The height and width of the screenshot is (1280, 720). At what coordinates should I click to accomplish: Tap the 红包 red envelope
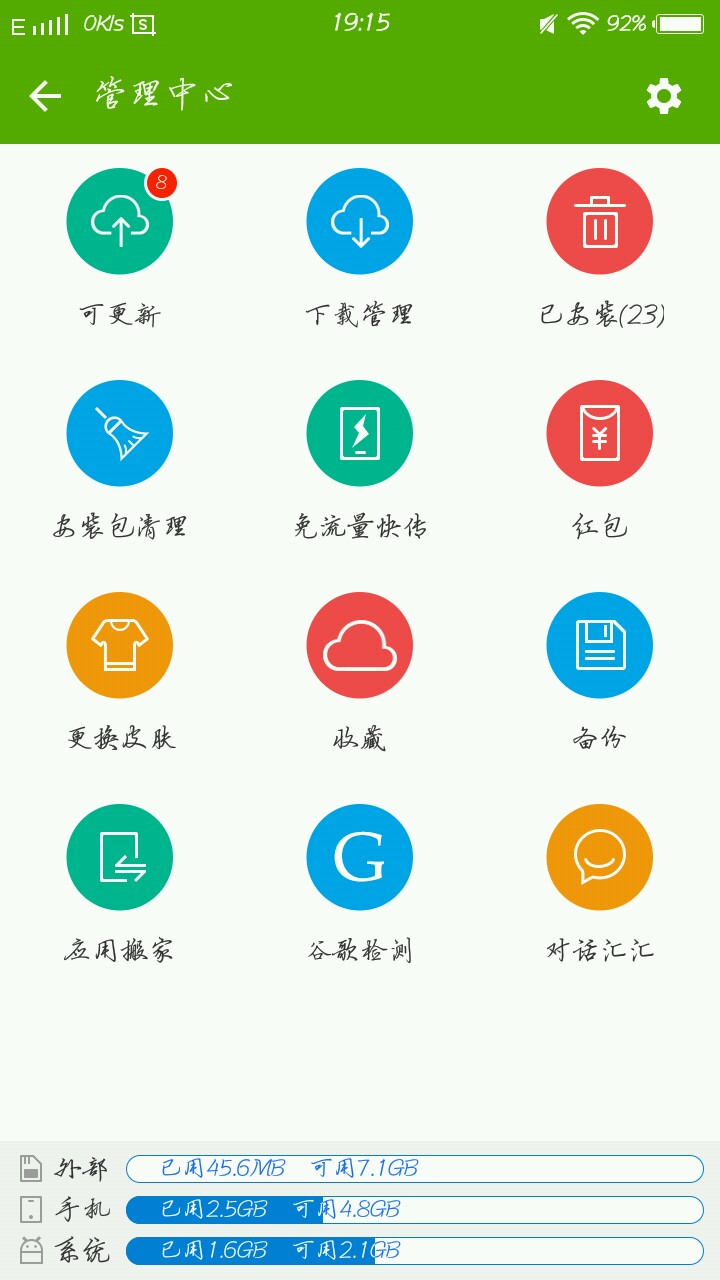click(x=600, y=433)
